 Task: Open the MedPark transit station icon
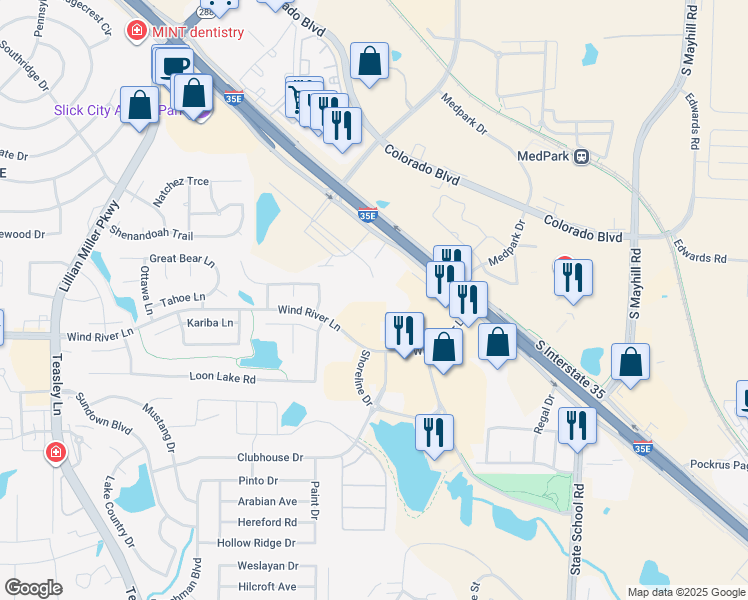tap(580, 156)
